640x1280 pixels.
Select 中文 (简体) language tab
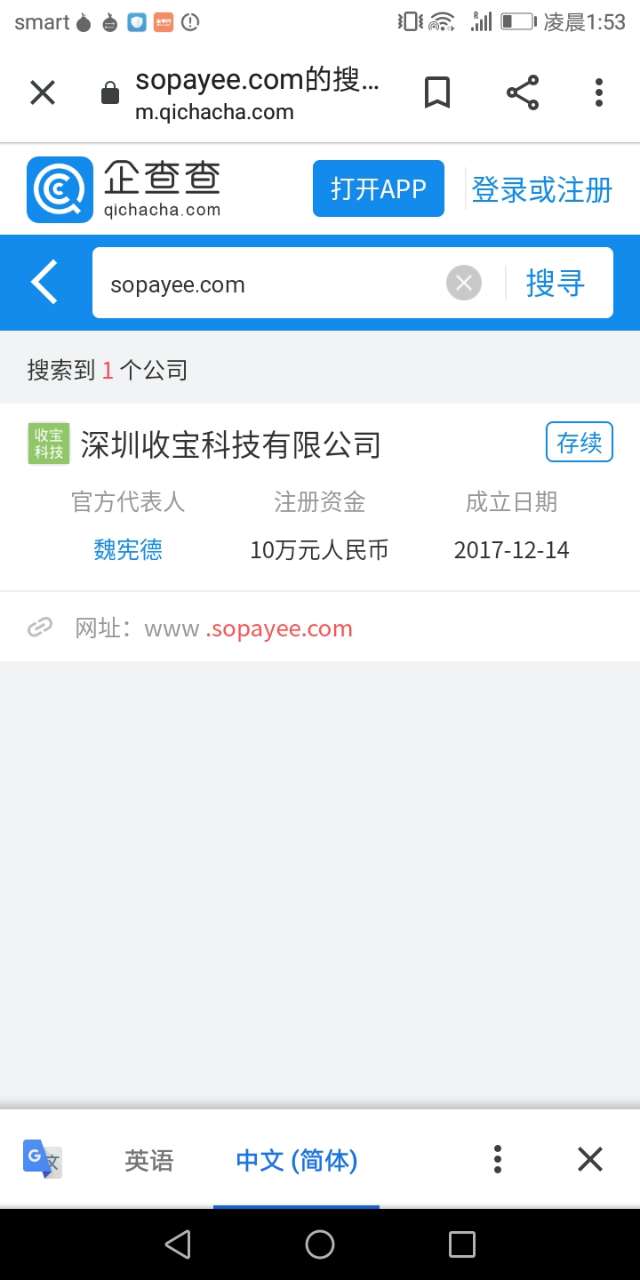(x=296, y=1160)
